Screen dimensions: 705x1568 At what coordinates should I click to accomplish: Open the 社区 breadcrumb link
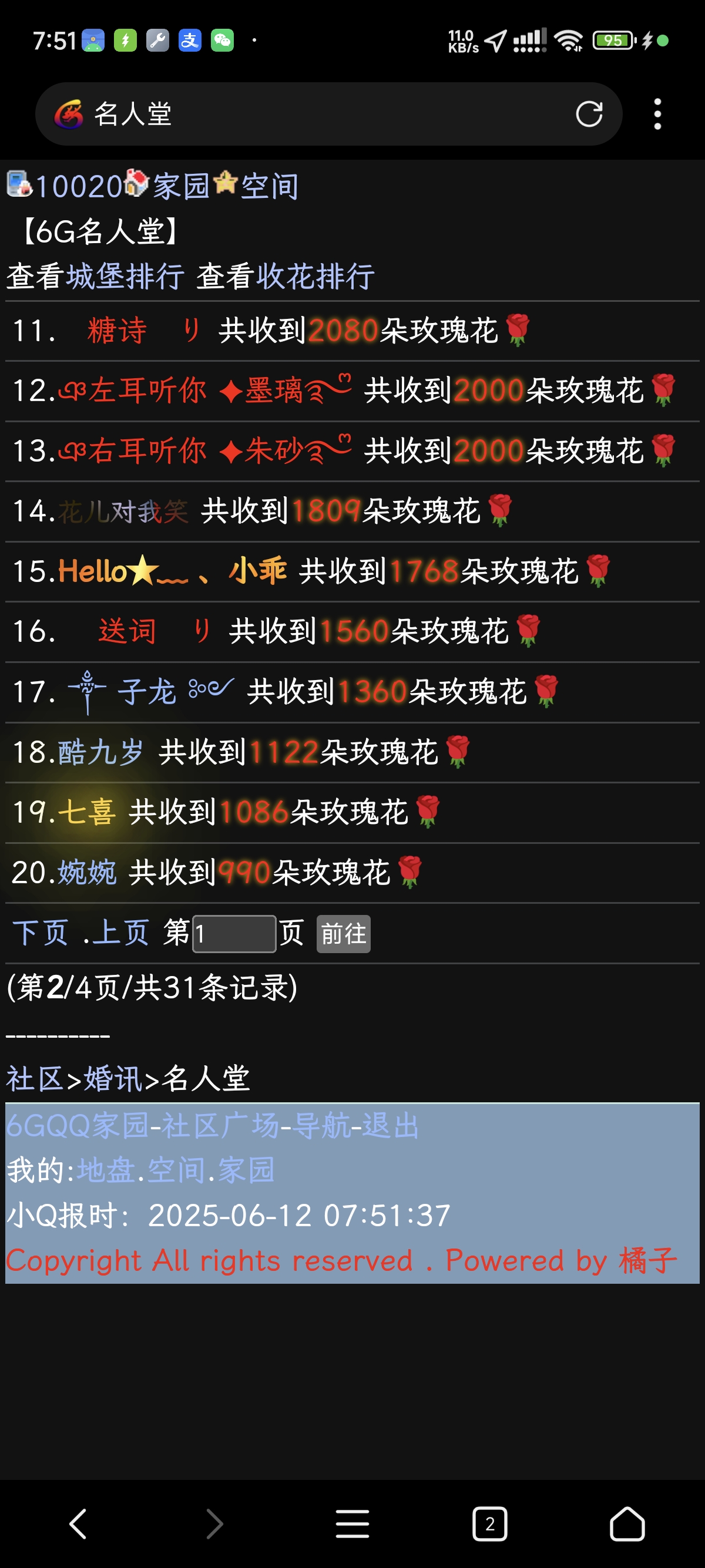coord(35,1079)
